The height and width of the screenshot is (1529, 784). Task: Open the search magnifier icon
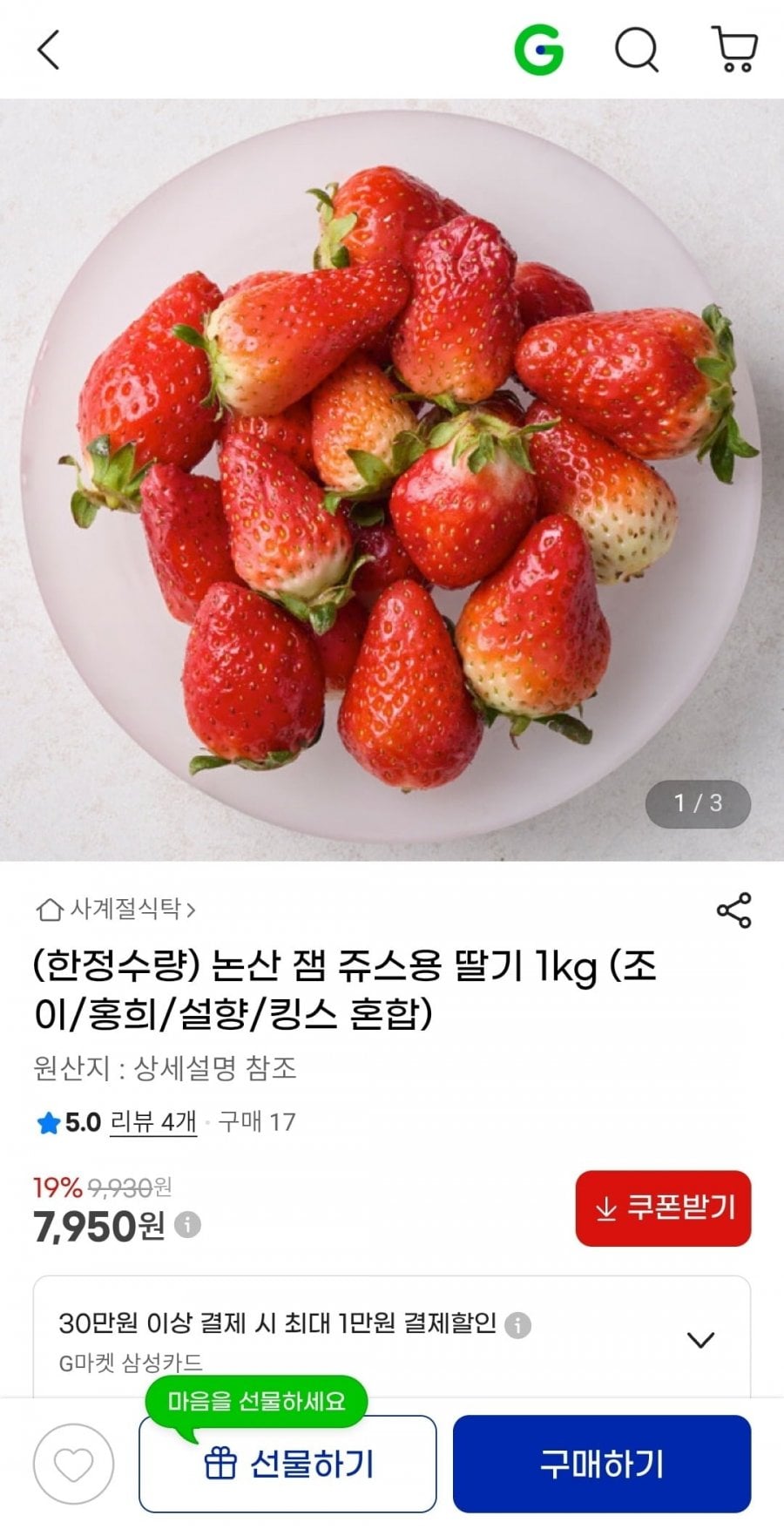[637, 50]
